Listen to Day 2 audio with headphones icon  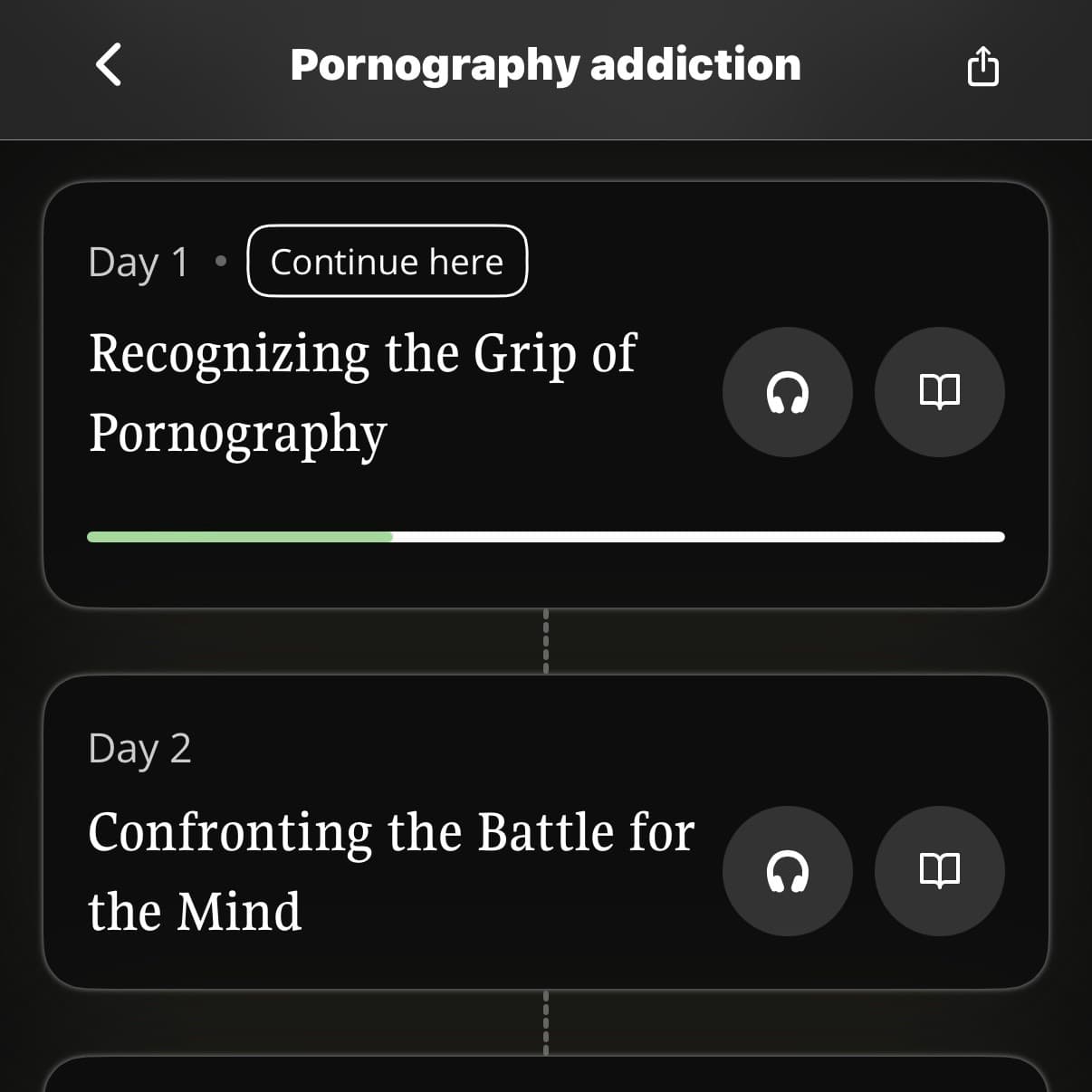click(x=787, y=871)
